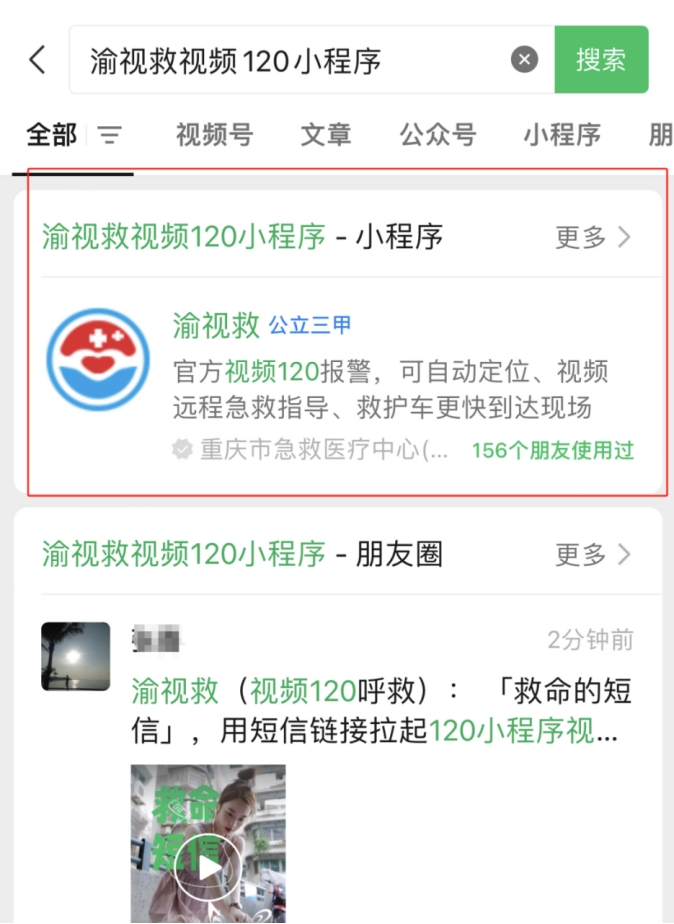Open the poster's sunset profile avatar
Image resolution: width=674 pixels, height=924 pixels.
pos(76,657)
